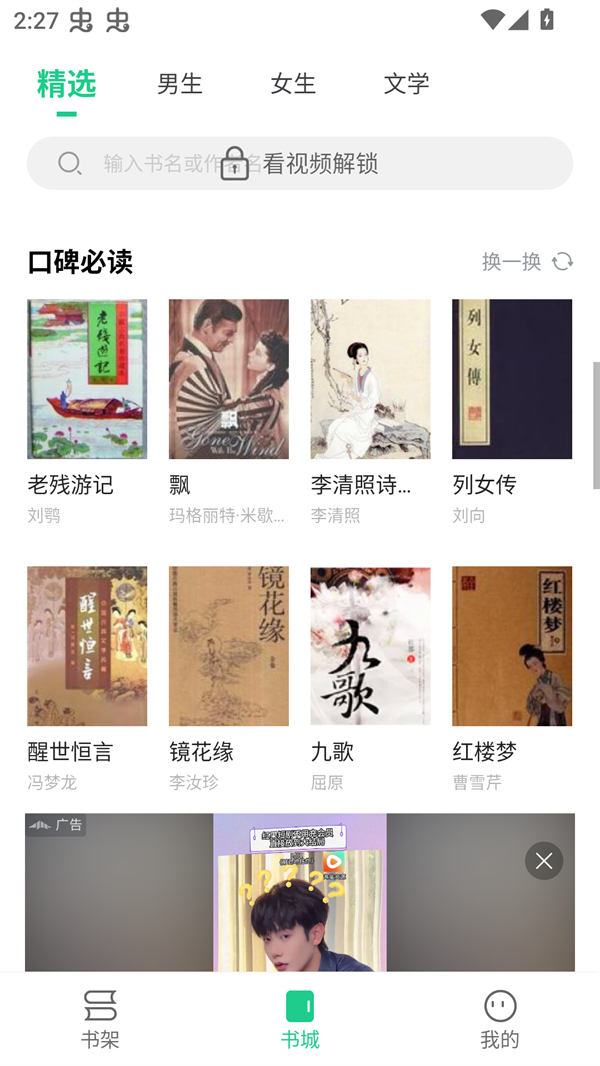Open the book 九歌
The image size is (600, 1066).
[370, 646]
